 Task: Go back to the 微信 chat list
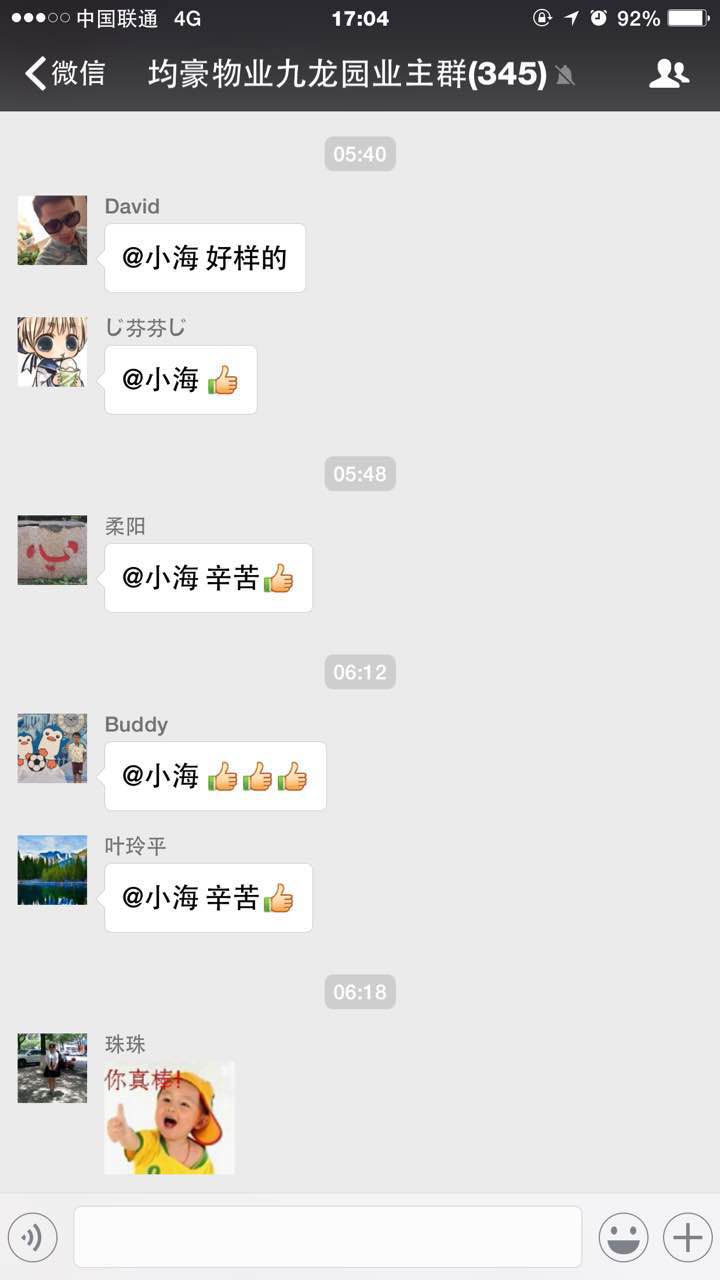point(66,73)
